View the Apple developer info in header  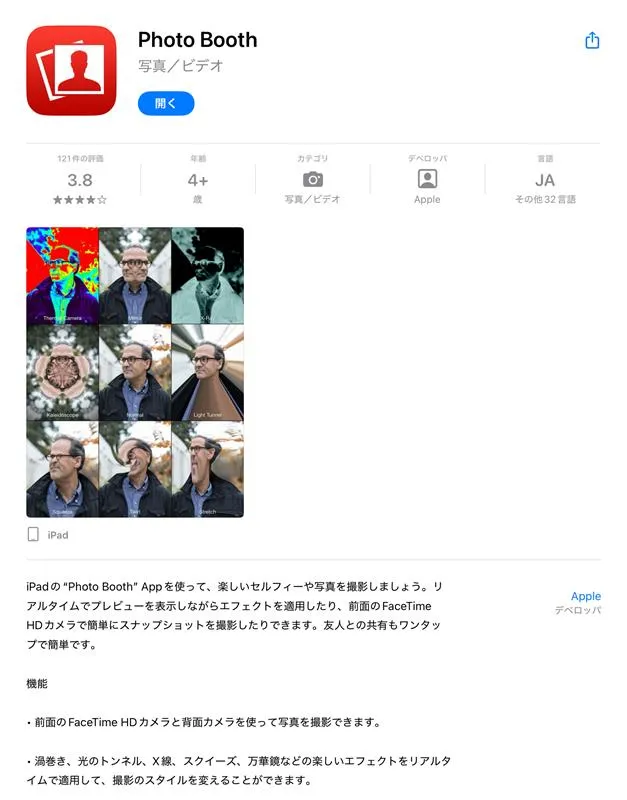coord(427,181)
